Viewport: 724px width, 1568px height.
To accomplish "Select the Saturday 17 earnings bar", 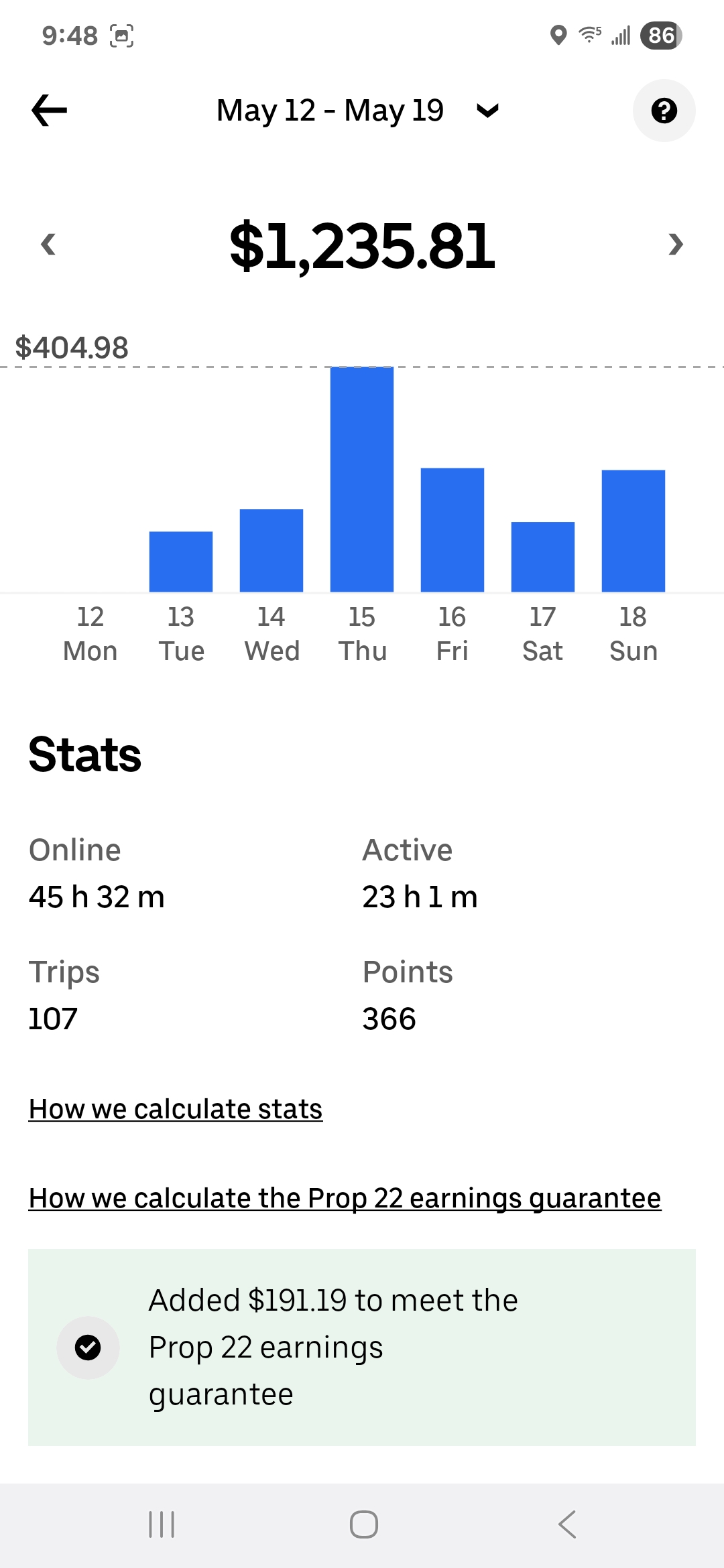I will pos(543,556).
